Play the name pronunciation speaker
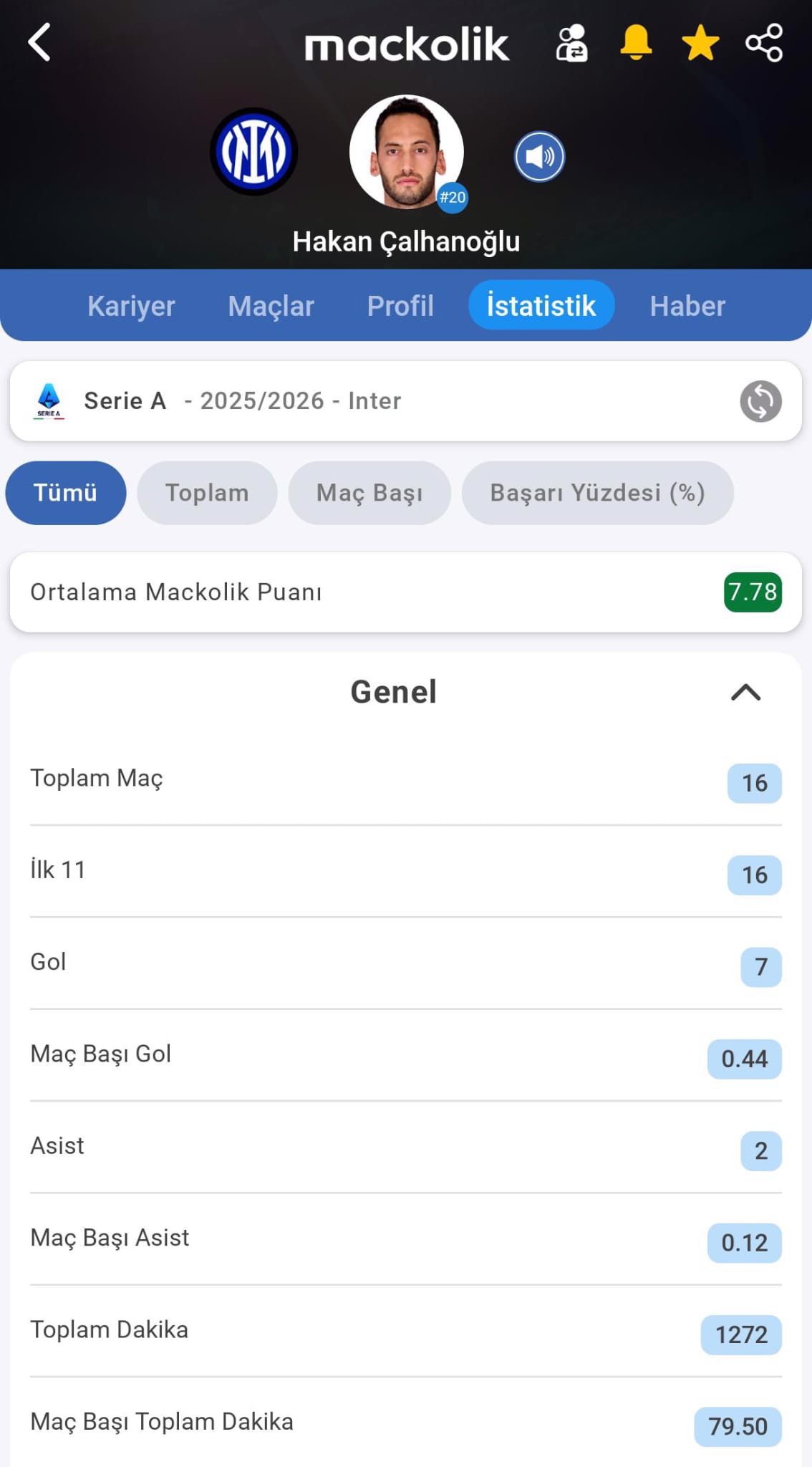 click(539, 156)
